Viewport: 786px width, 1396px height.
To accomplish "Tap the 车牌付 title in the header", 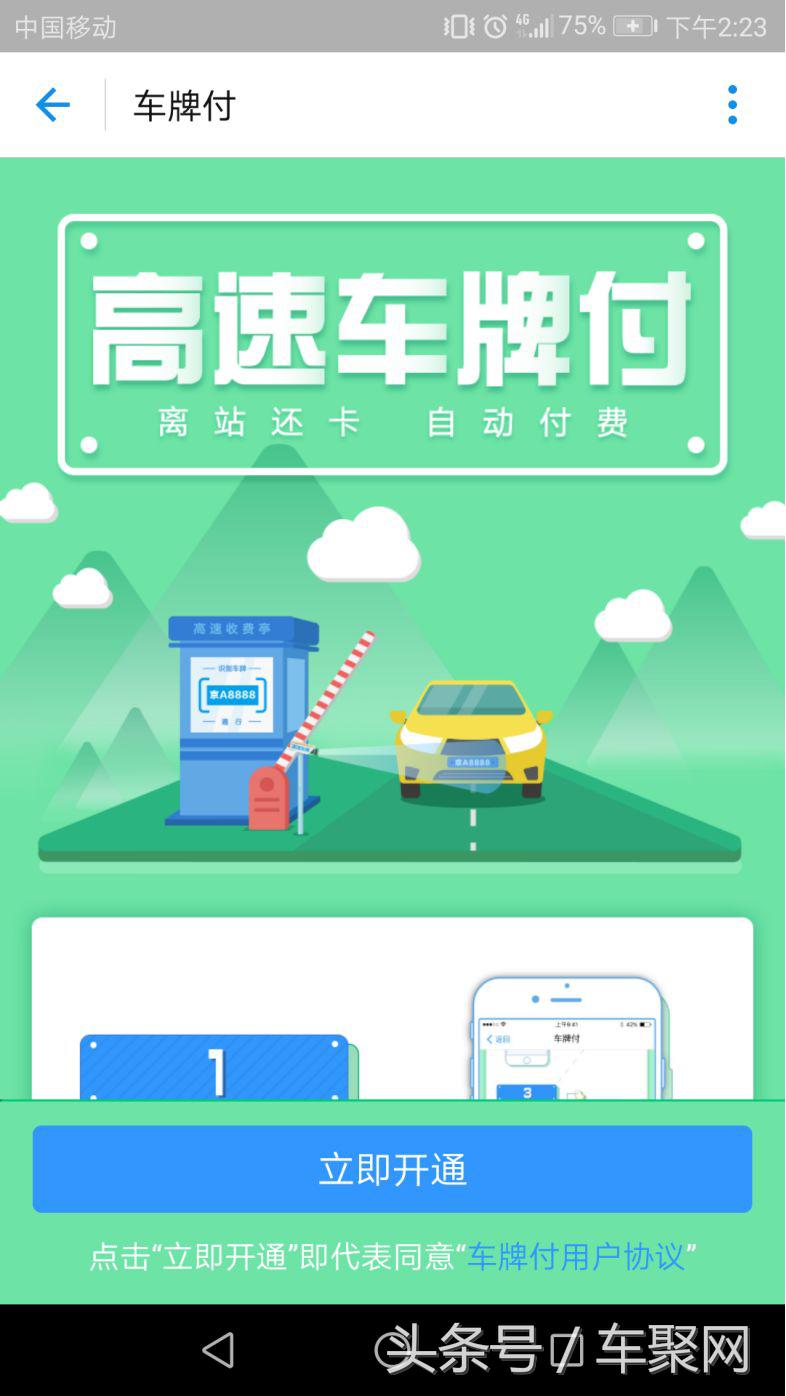I will (x=181, y=104).
